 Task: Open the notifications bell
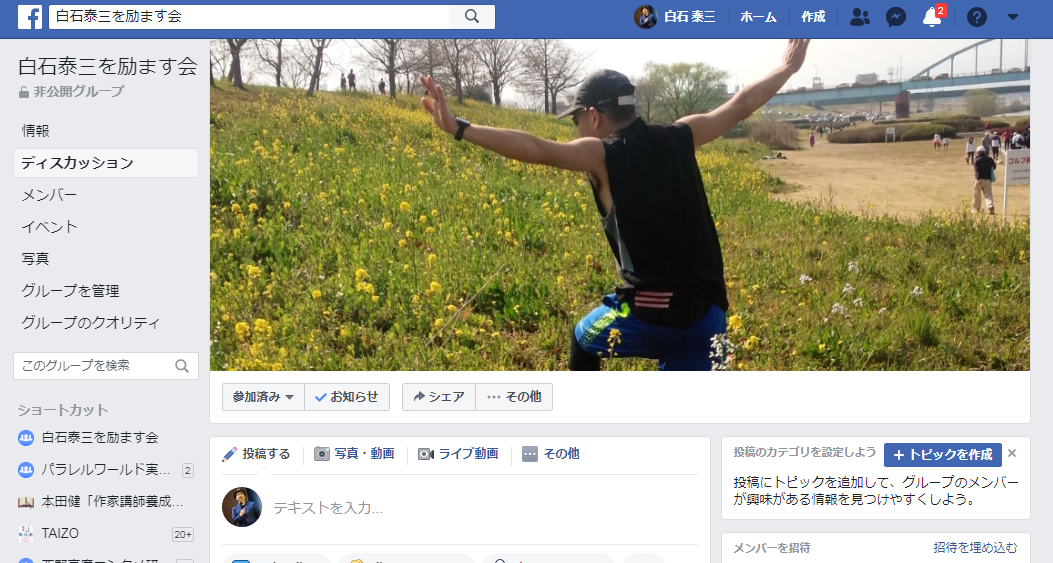pos(932,17)
